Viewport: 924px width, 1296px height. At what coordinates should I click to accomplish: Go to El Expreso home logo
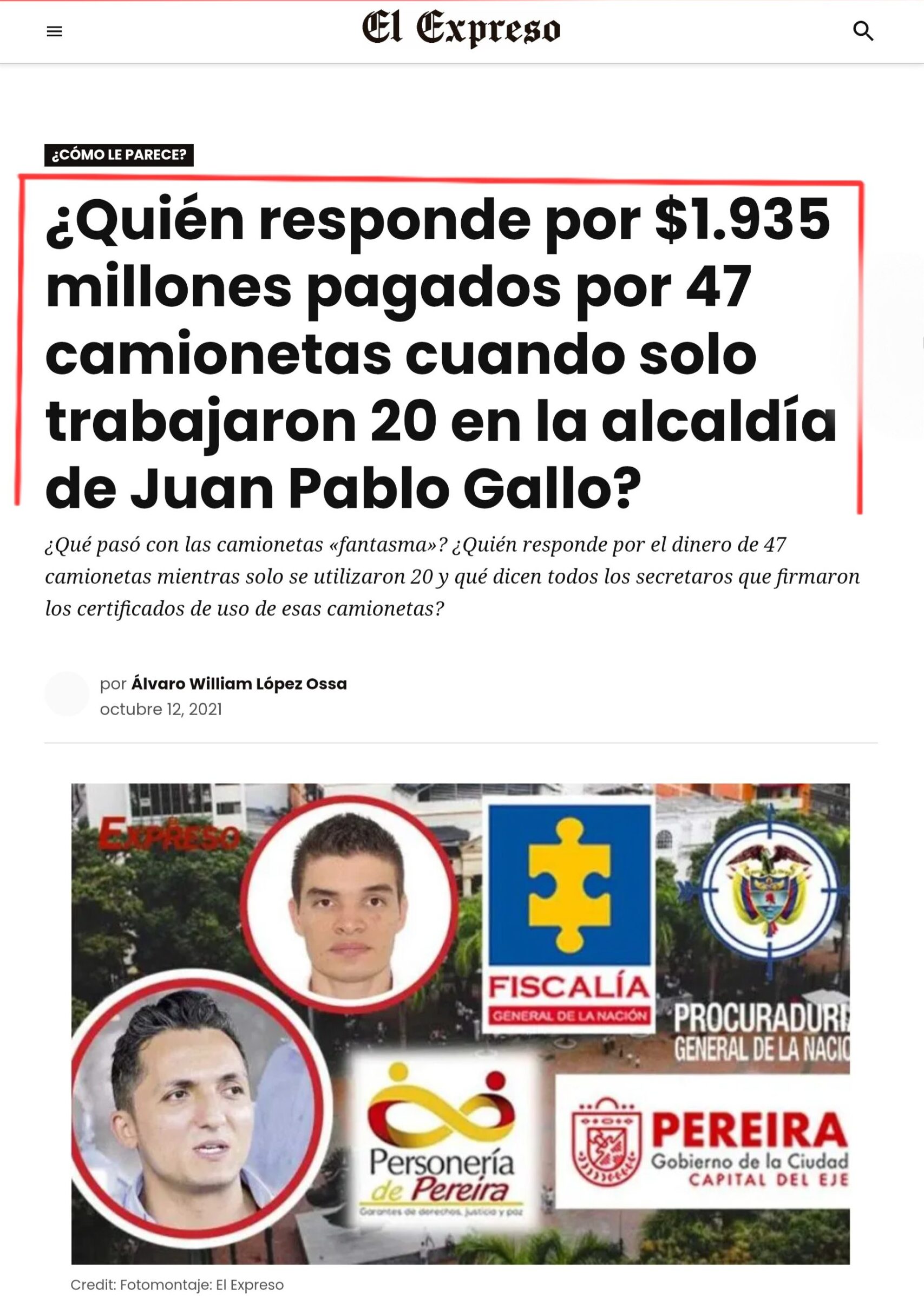(x=461, y=30)
